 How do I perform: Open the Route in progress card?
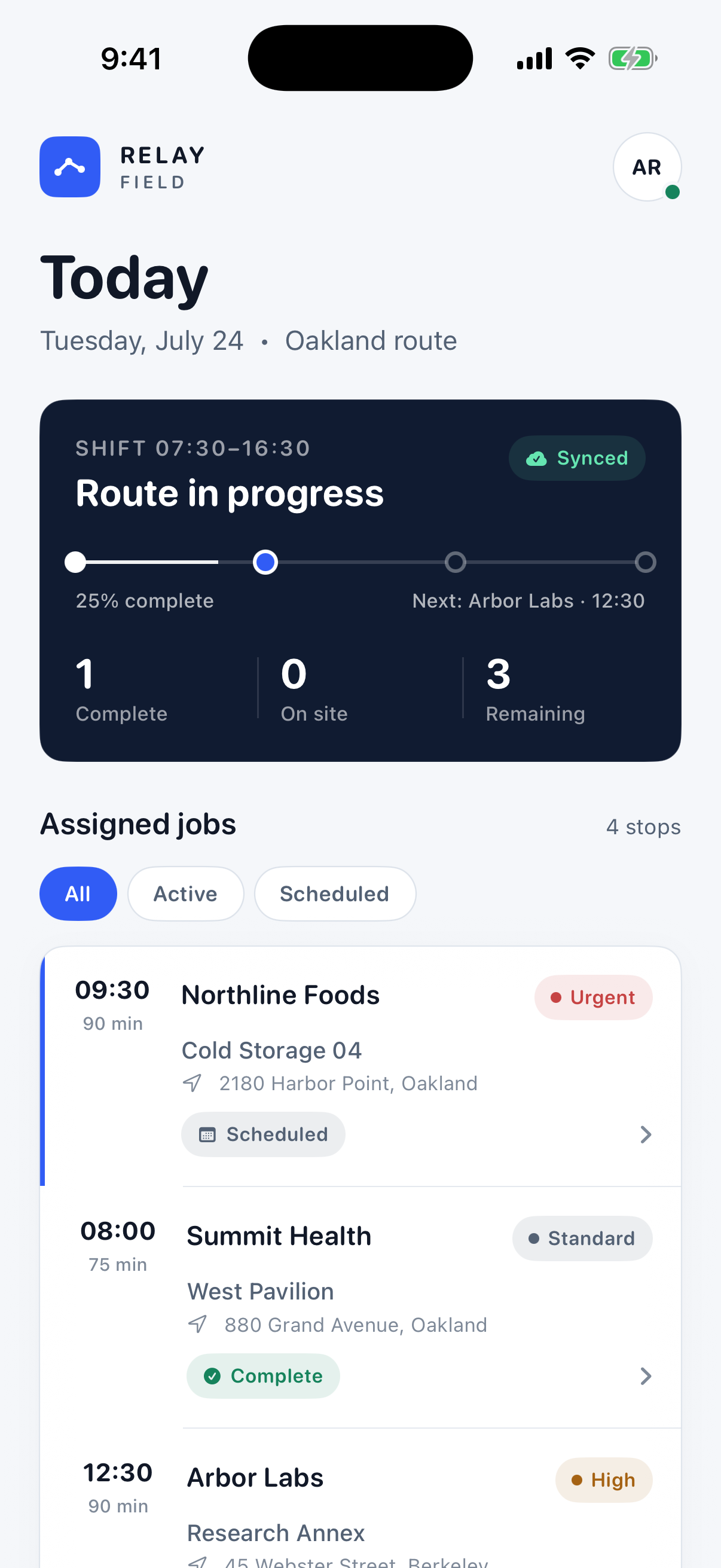click(x=360, y=580)
